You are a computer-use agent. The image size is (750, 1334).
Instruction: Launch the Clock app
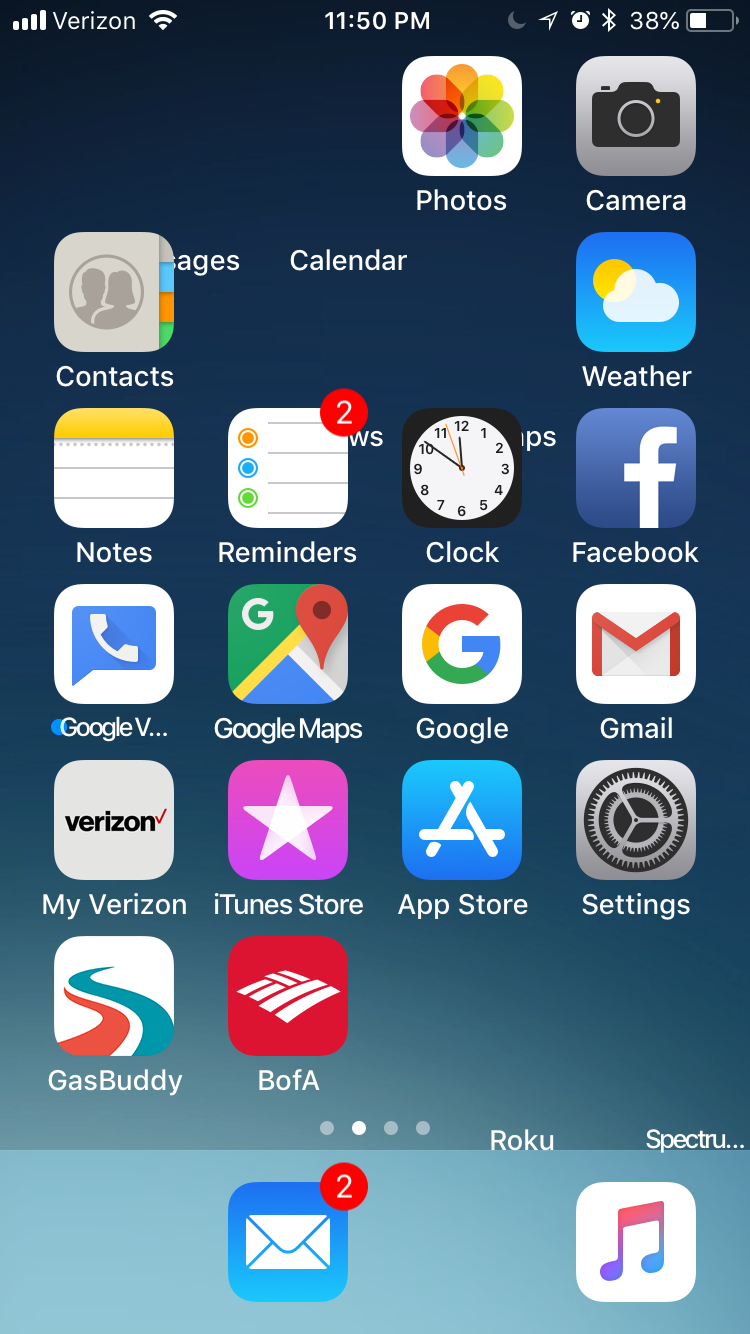462,468
